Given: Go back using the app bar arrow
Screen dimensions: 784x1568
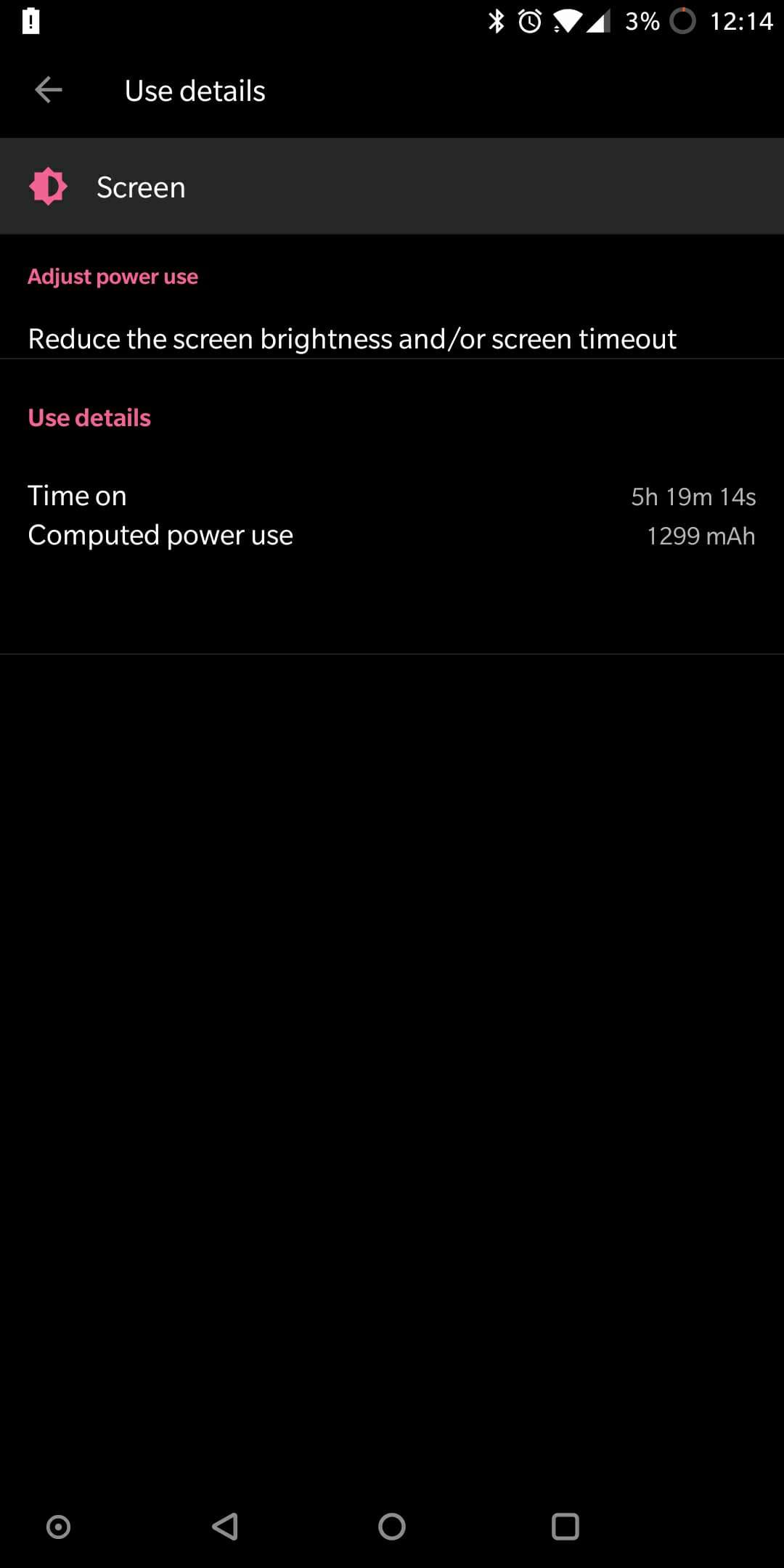Looking at the screenshot, I should (x=49, y=91).
